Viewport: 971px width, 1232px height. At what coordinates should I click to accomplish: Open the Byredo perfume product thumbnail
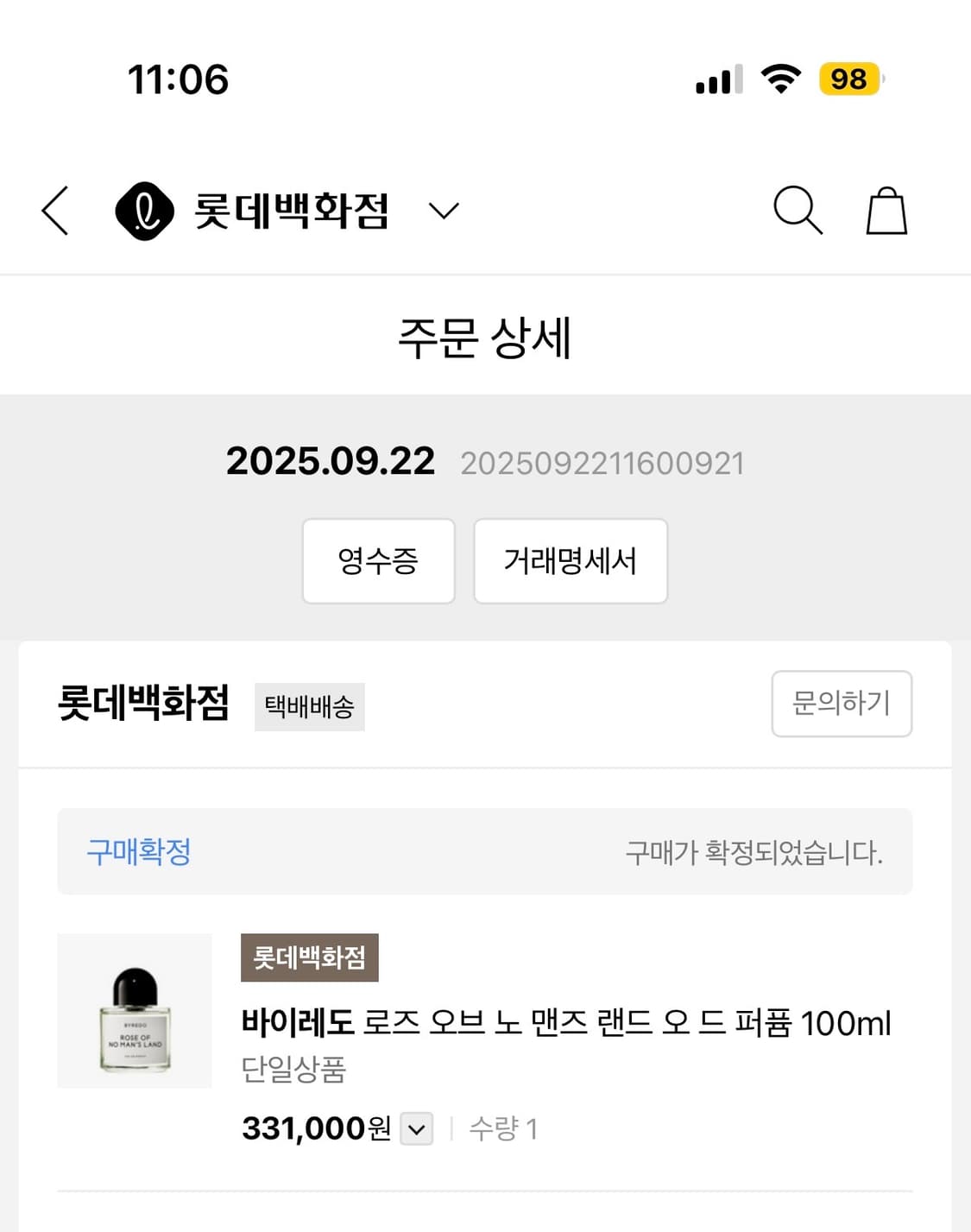(x=134, y=1012)
